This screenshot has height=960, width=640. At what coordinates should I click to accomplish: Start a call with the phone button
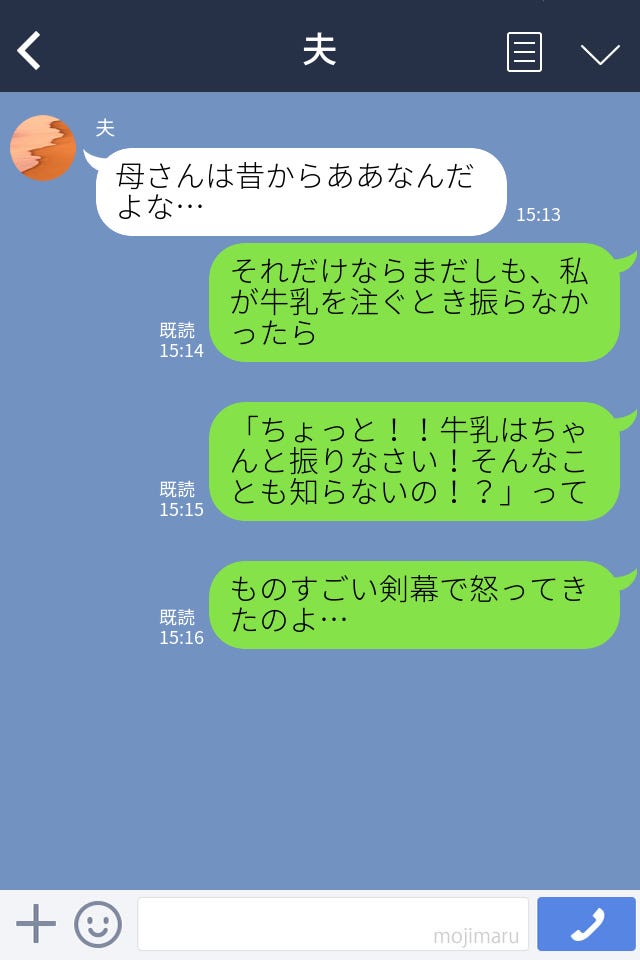pos(586,924)
